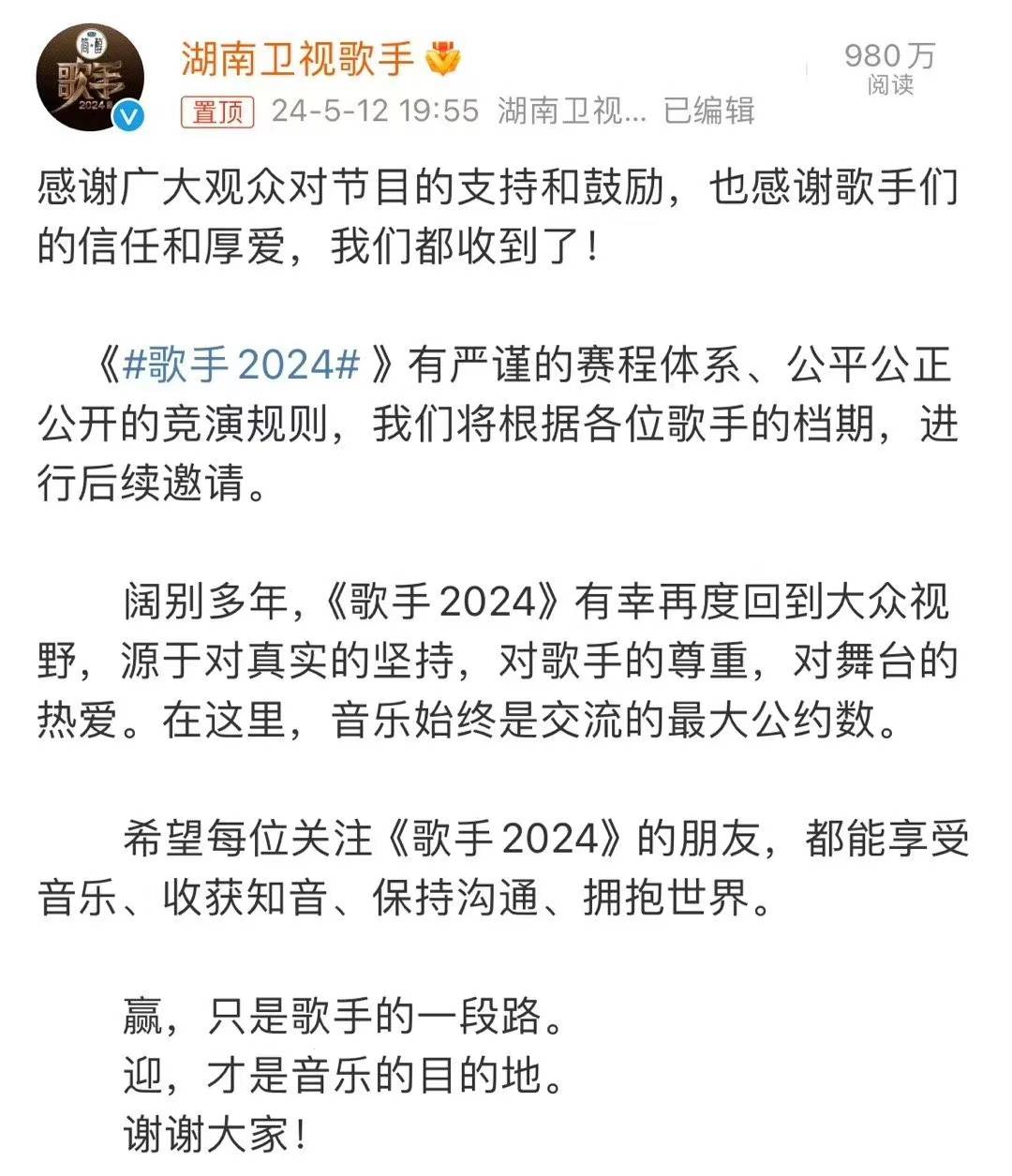Viewport: 1012px width, 1176px height.
Task: Click the 已编辑 edited indicator
Action: [x=710, y=112]
